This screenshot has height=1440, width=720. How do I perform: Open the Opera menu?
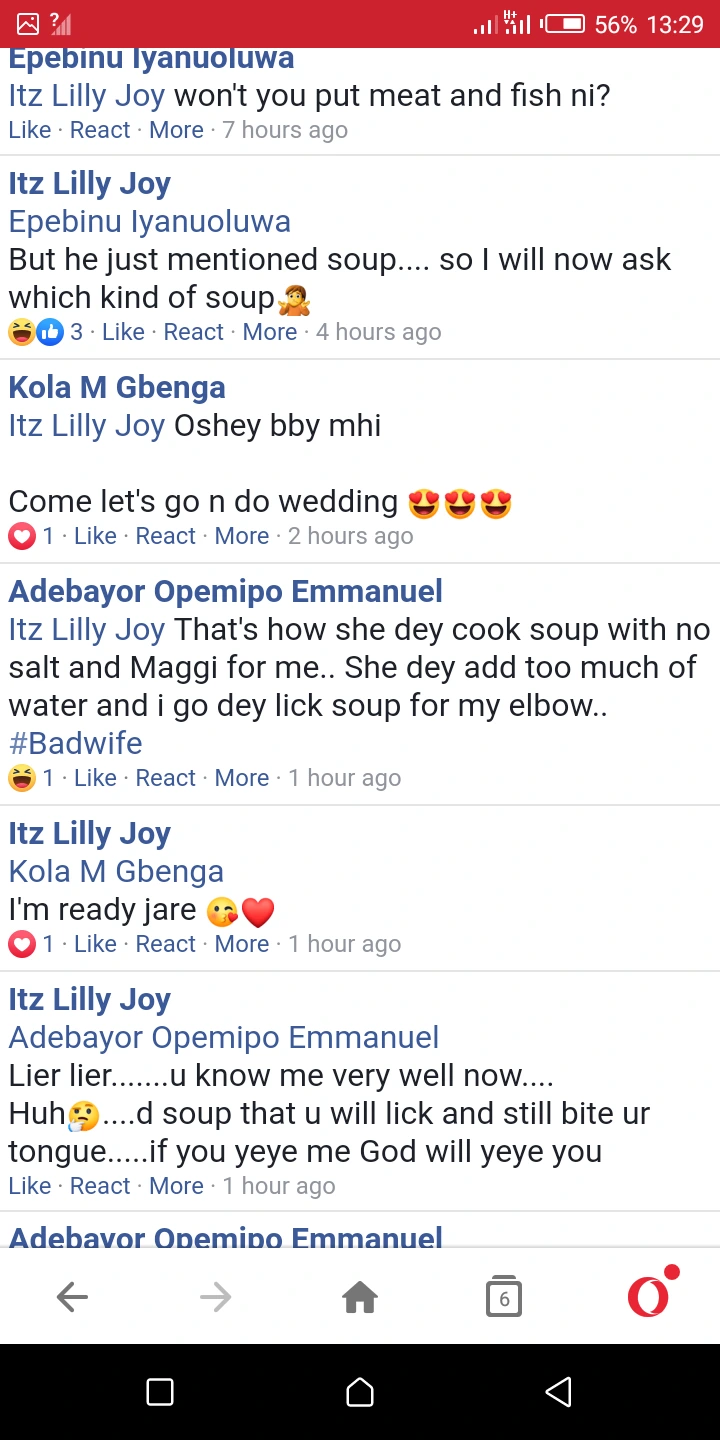tap(648, 1296)
